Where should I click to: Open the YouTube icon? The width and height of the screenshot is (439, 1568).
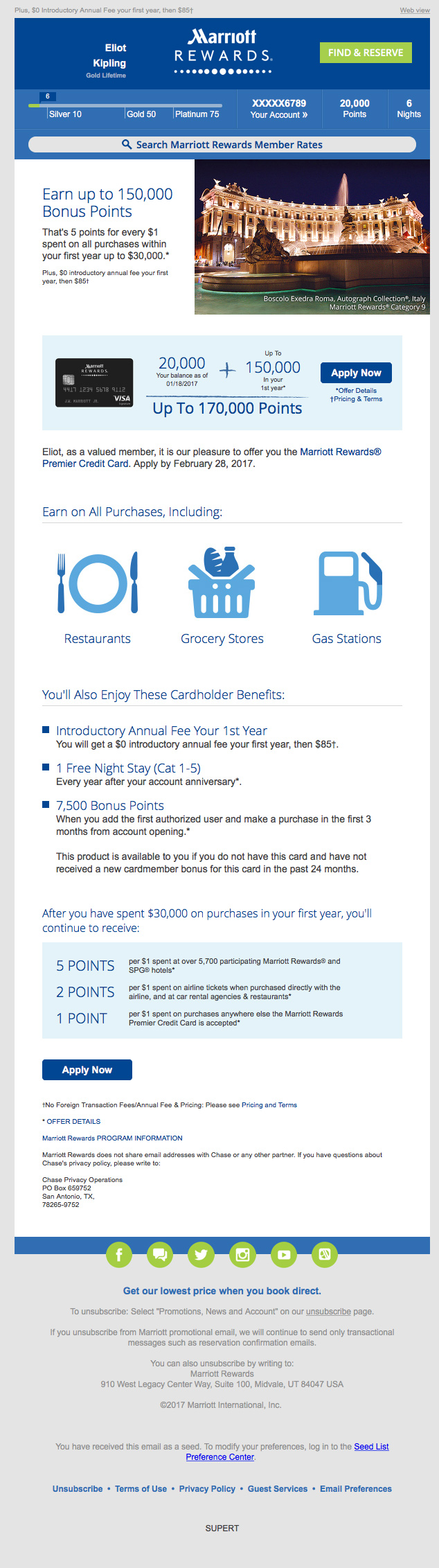pyautogui.click(x=283, y=1254)
